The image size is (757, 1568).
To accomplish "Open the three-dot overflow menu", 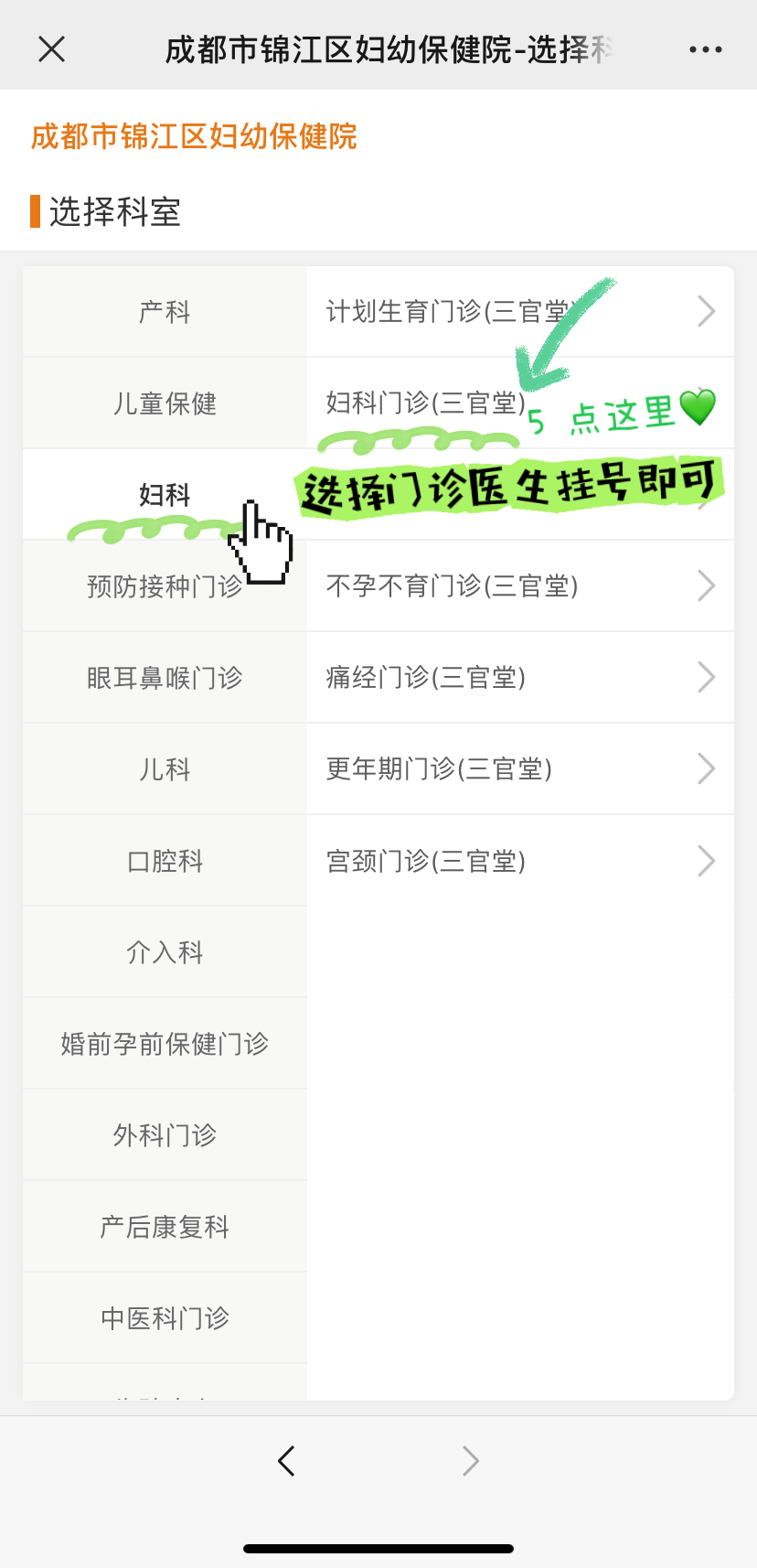I will point(705,49).
